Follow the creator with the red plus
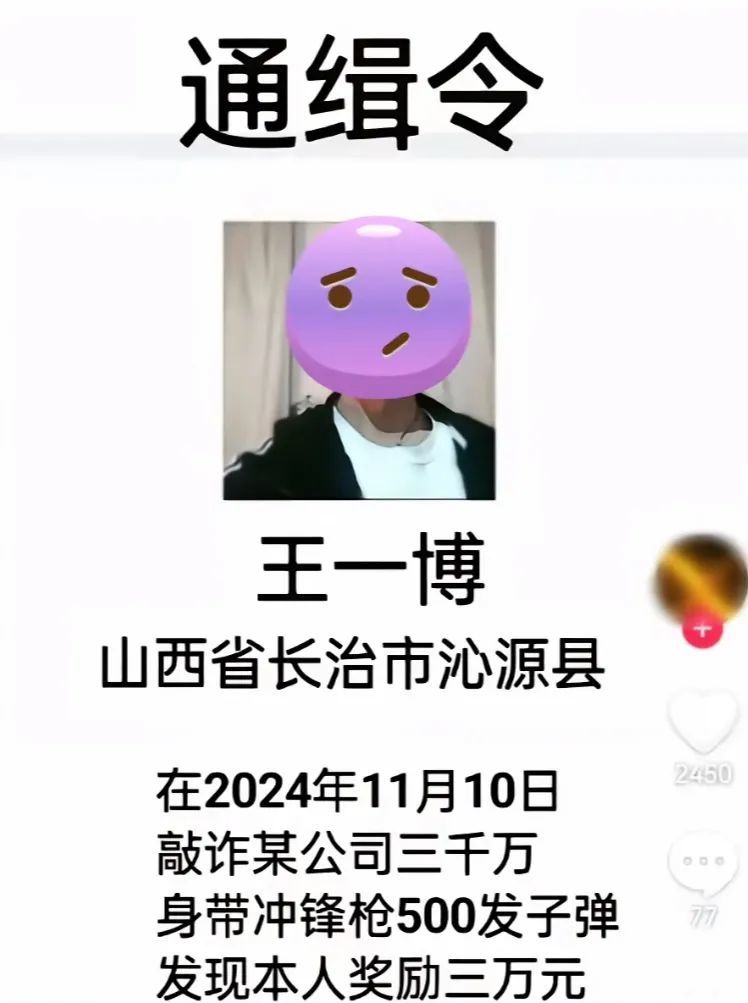 click(x=701, y=628)
